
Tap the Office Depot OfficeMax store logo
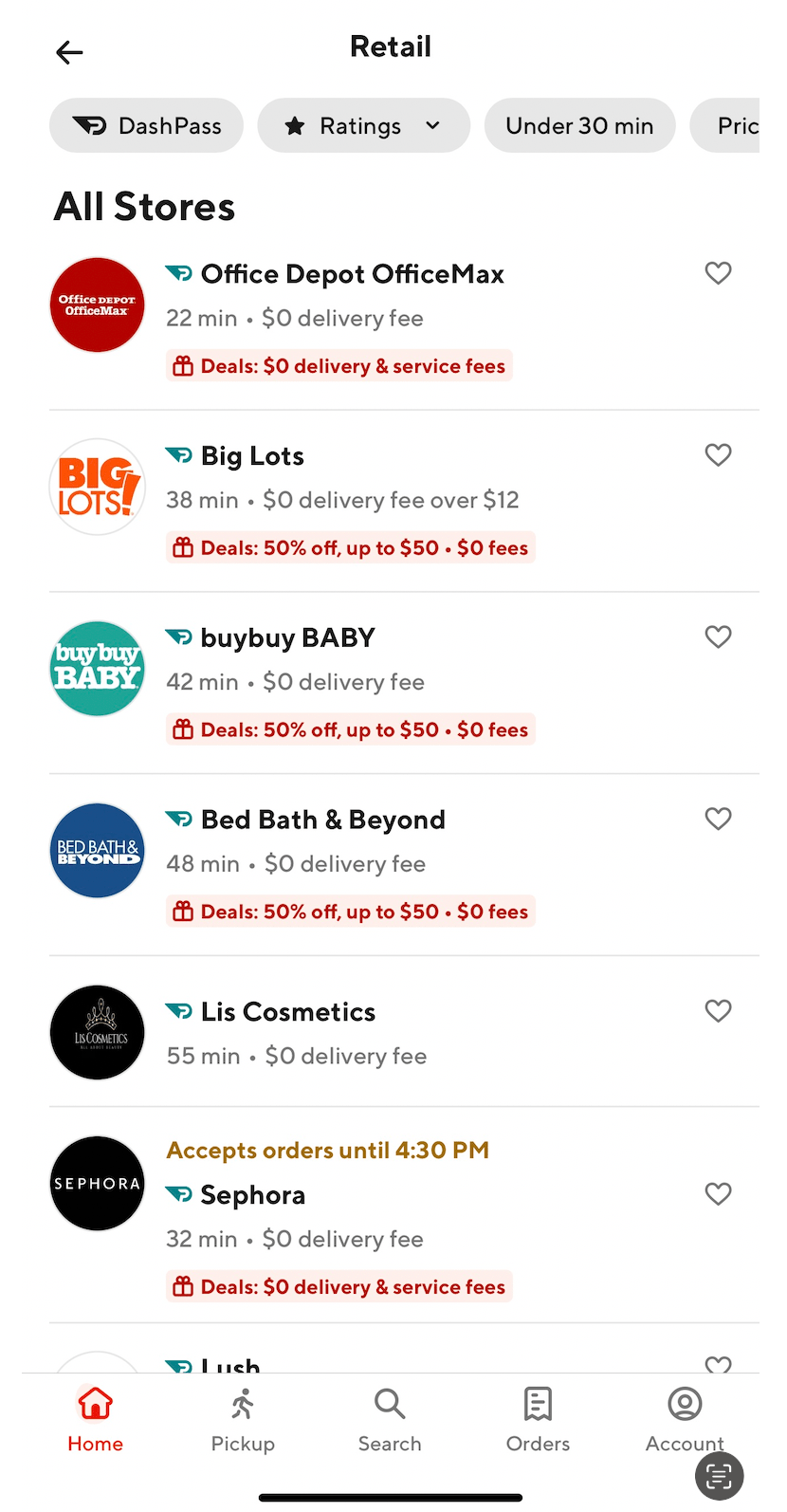click(x=97, y=304)
